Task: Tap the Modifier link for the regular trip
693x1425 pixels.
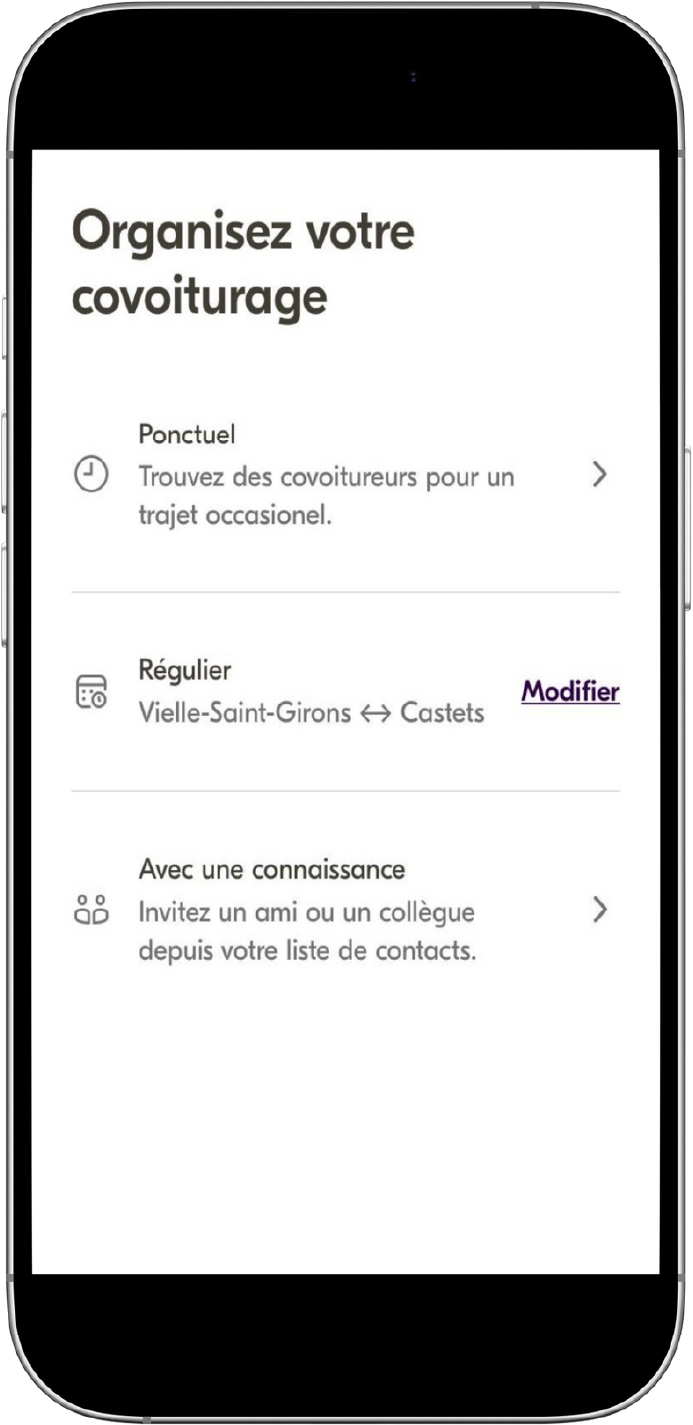Action: click(x=570, y=692)
